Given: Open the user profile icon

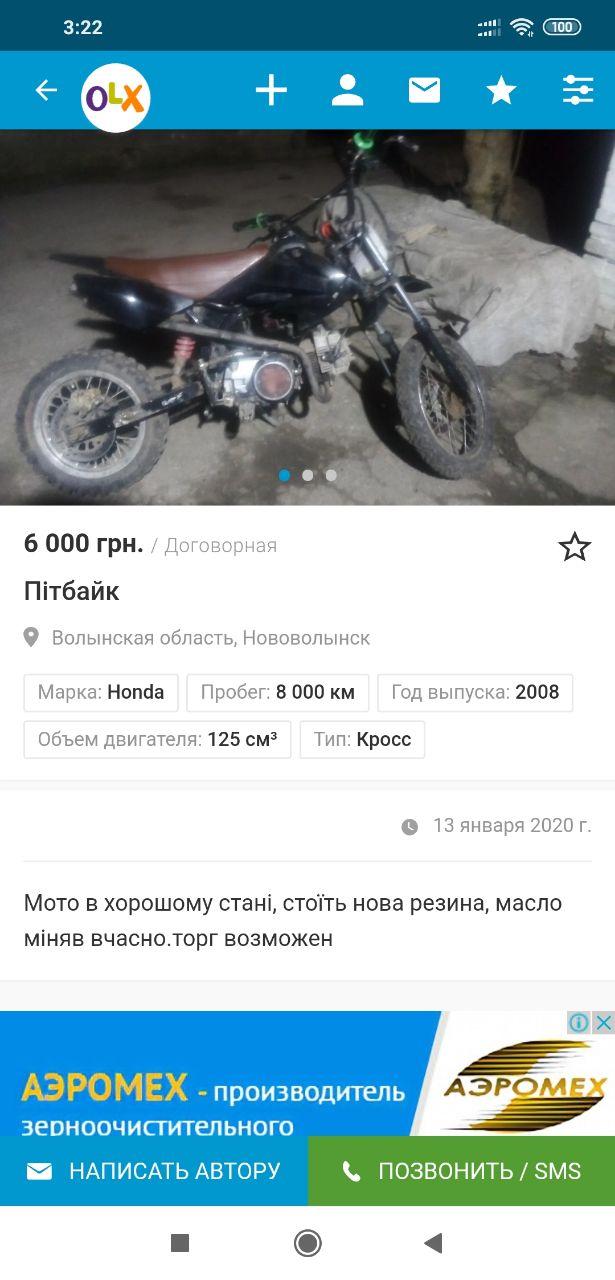Looking at the screenshot, I should (347, 91).
